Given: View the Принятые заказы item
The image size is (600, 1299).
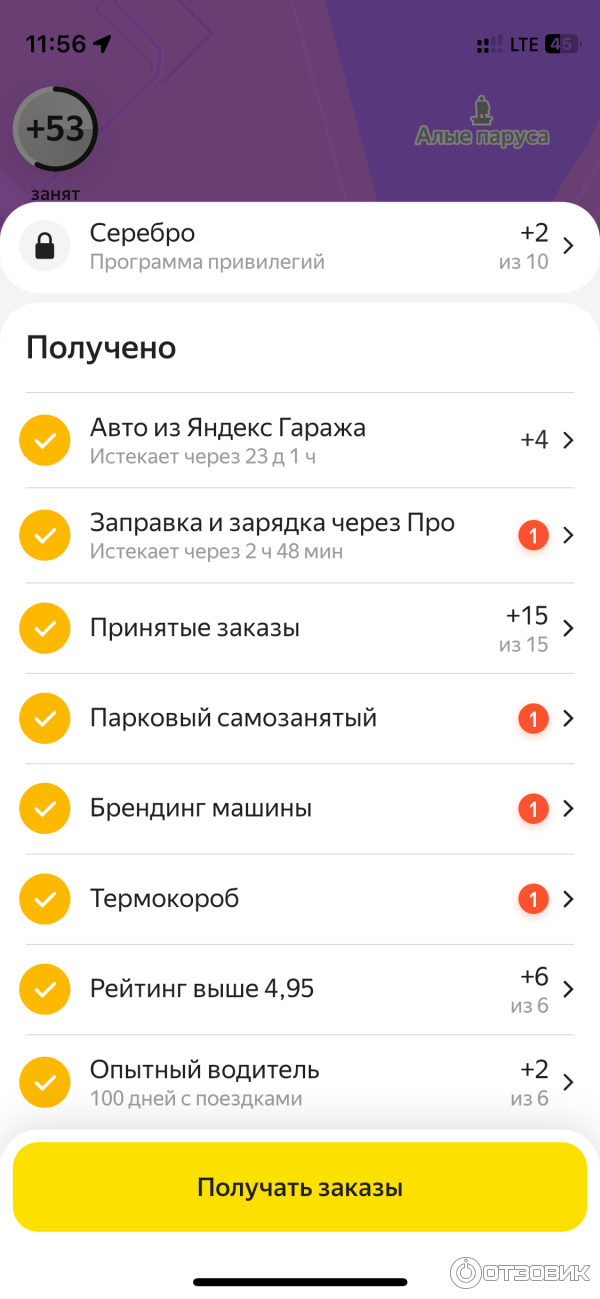Looking at the screenshot, I should point(300,628).
